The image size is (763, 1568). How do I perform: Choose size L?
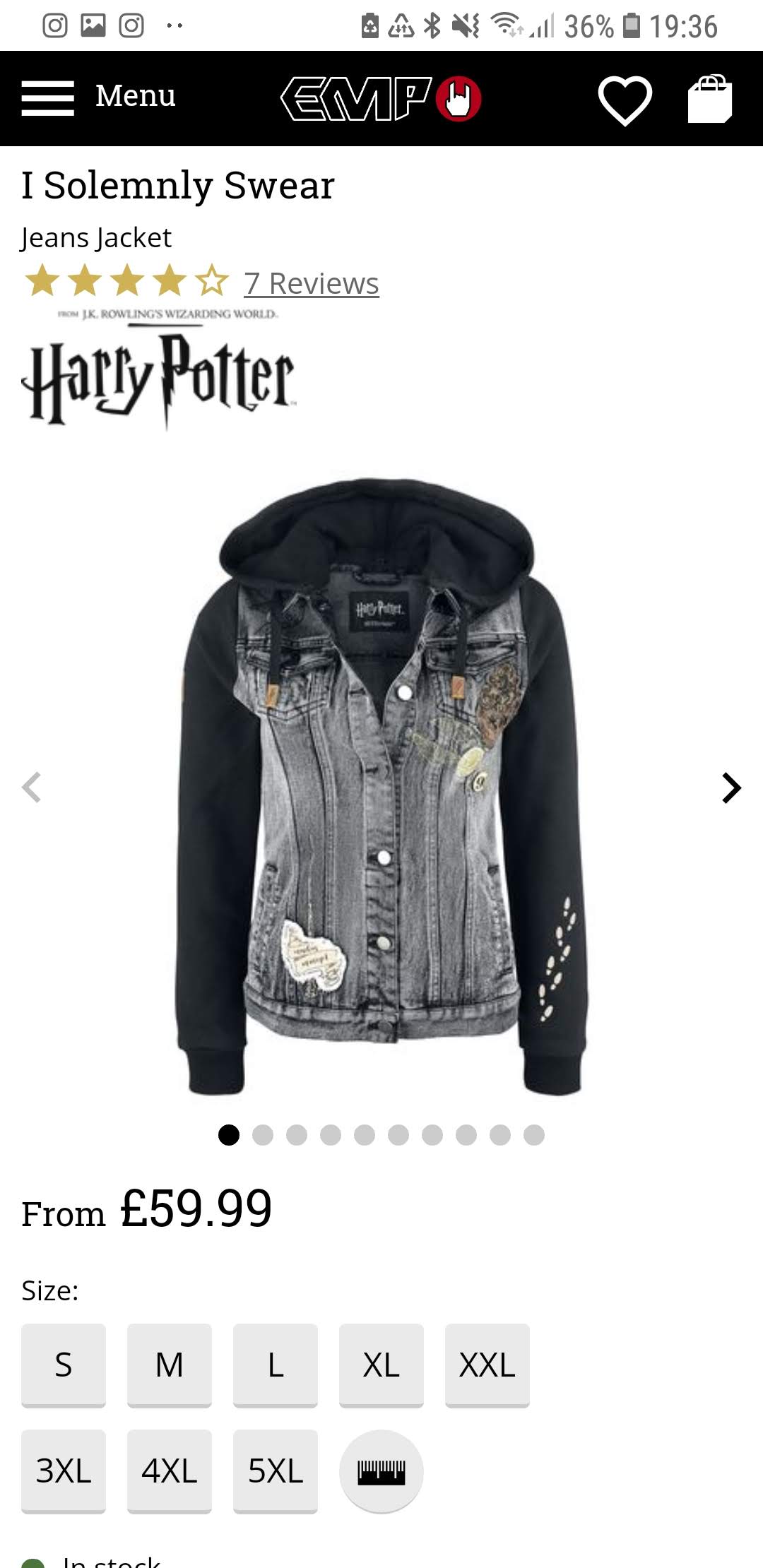tap(276, 1365)
